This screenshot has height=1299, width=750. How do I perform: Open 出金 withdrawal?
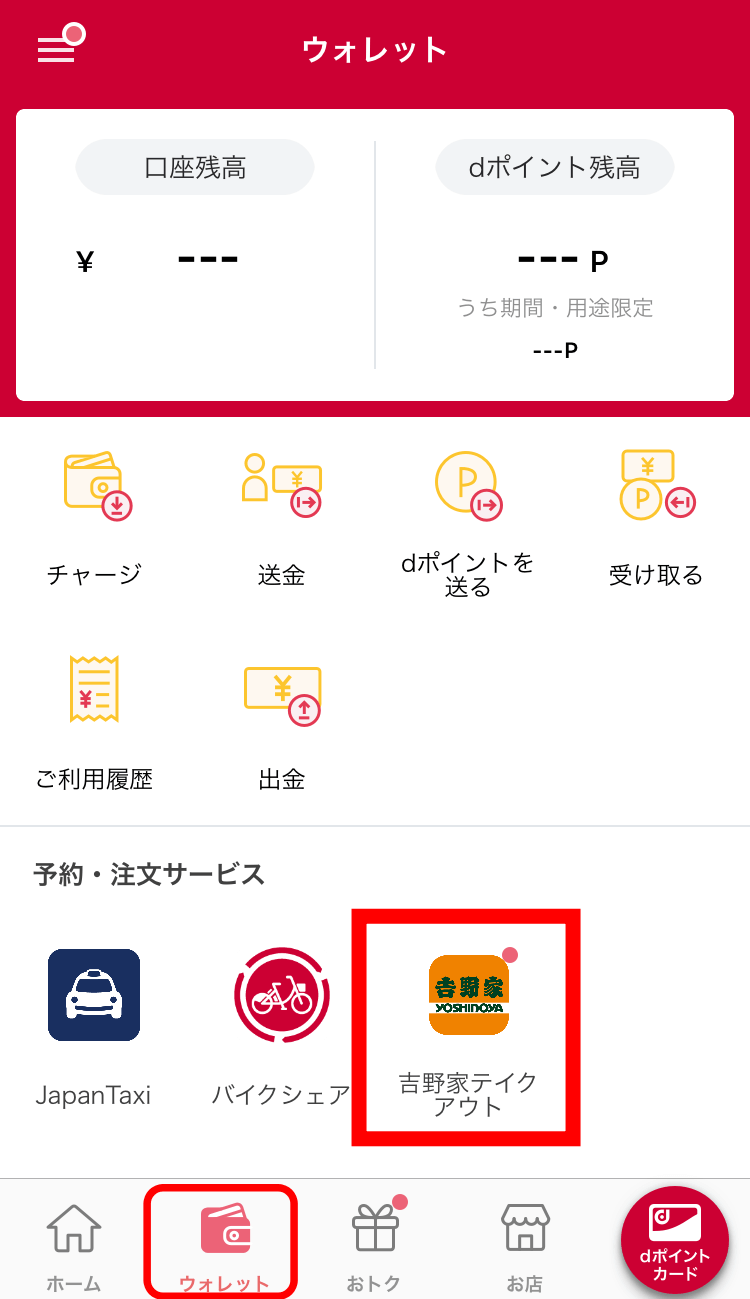281,722
